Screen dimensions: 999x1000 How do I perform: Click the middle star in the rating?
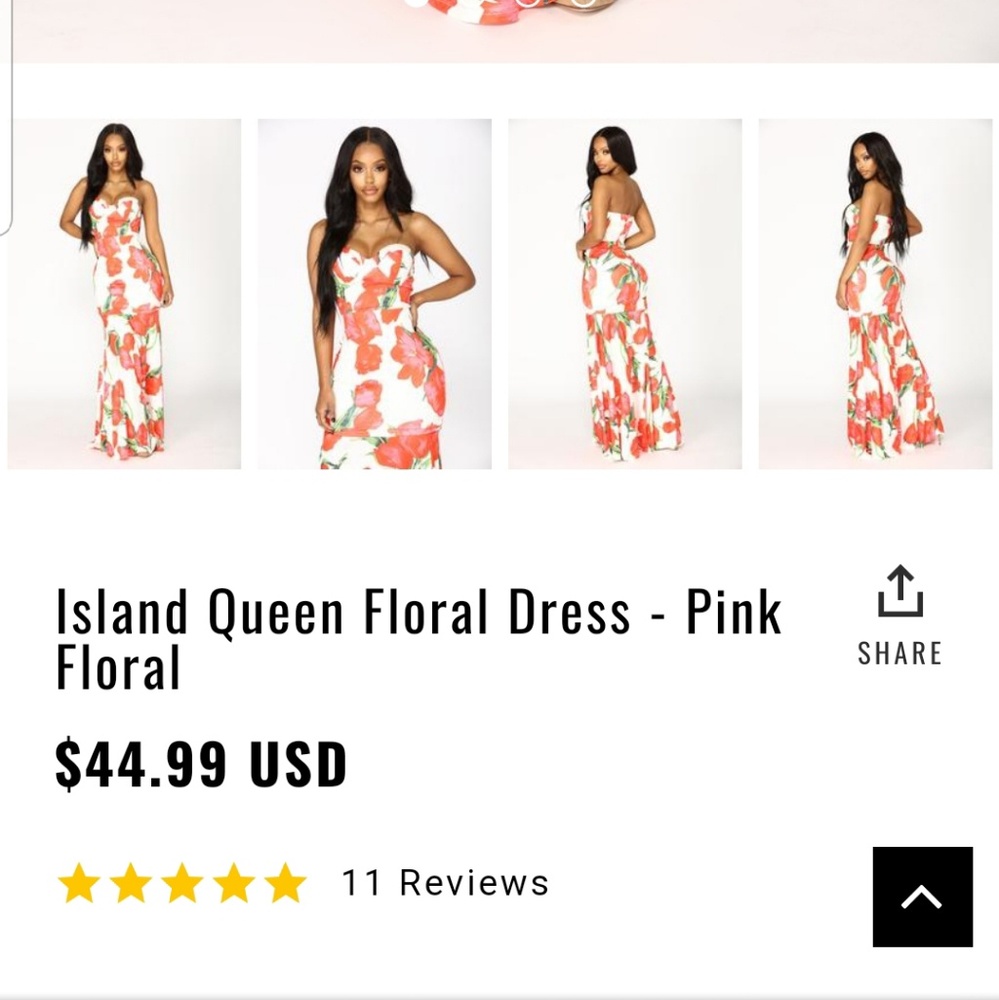pyautogui.click(x=182, y=882)
